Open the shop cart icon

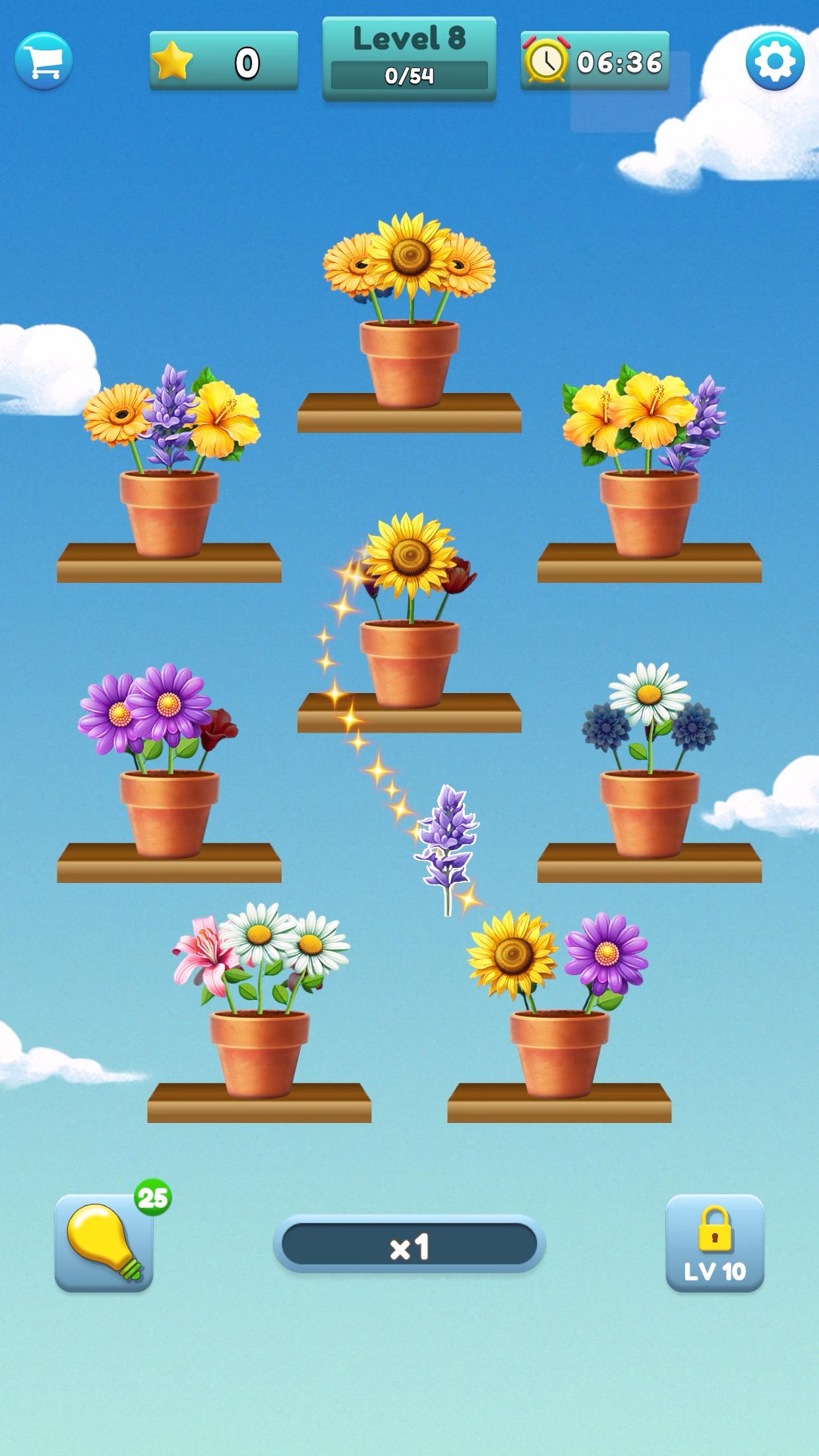(x=44, y=61)
